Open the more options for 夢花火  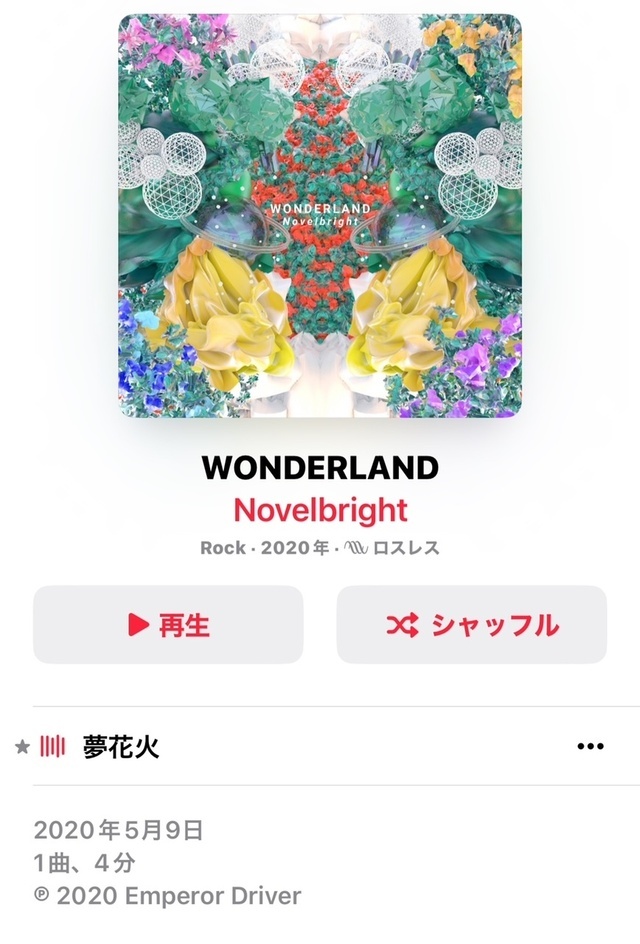(x=591, y=746)
